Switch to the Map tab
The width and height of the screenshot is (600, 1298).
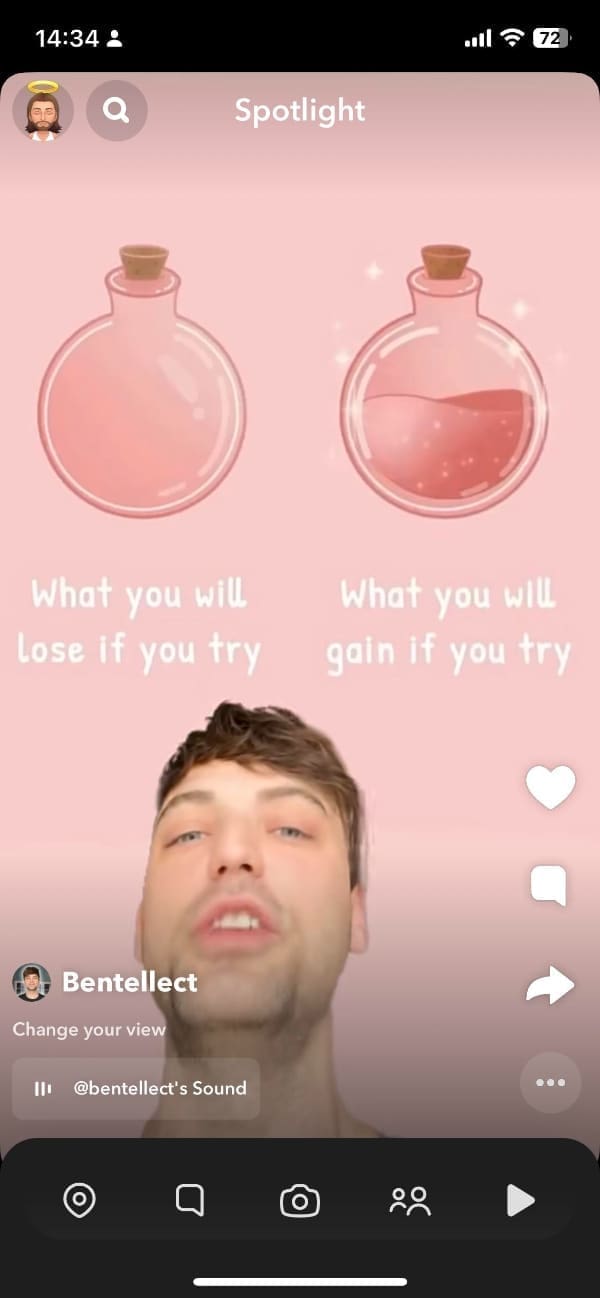(x=79, y=1200)
